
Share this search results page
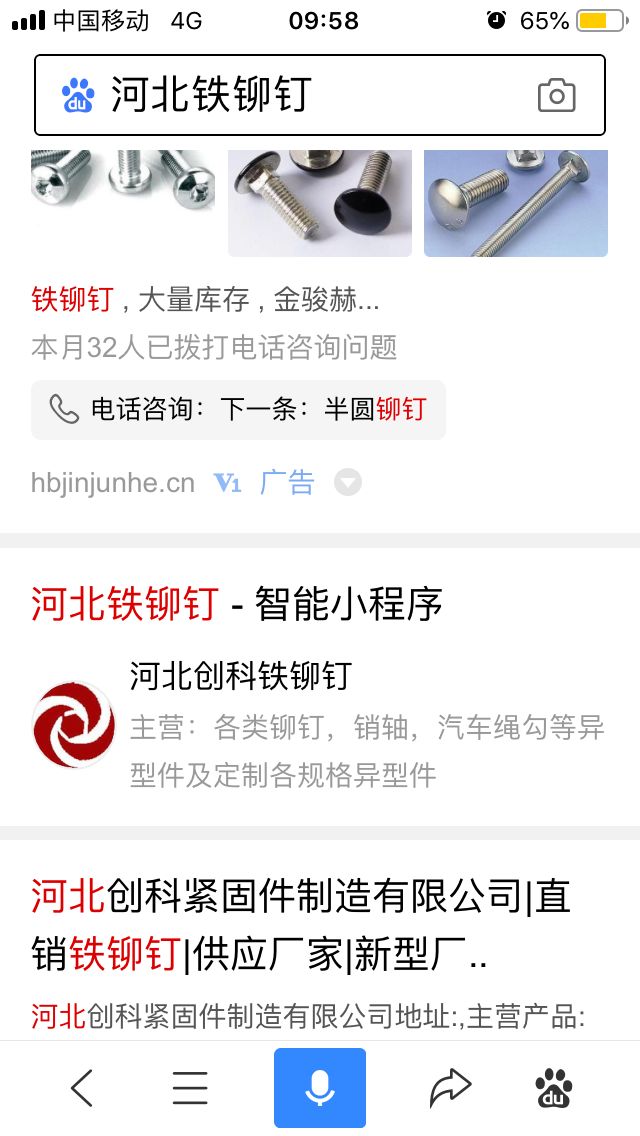450,1087
